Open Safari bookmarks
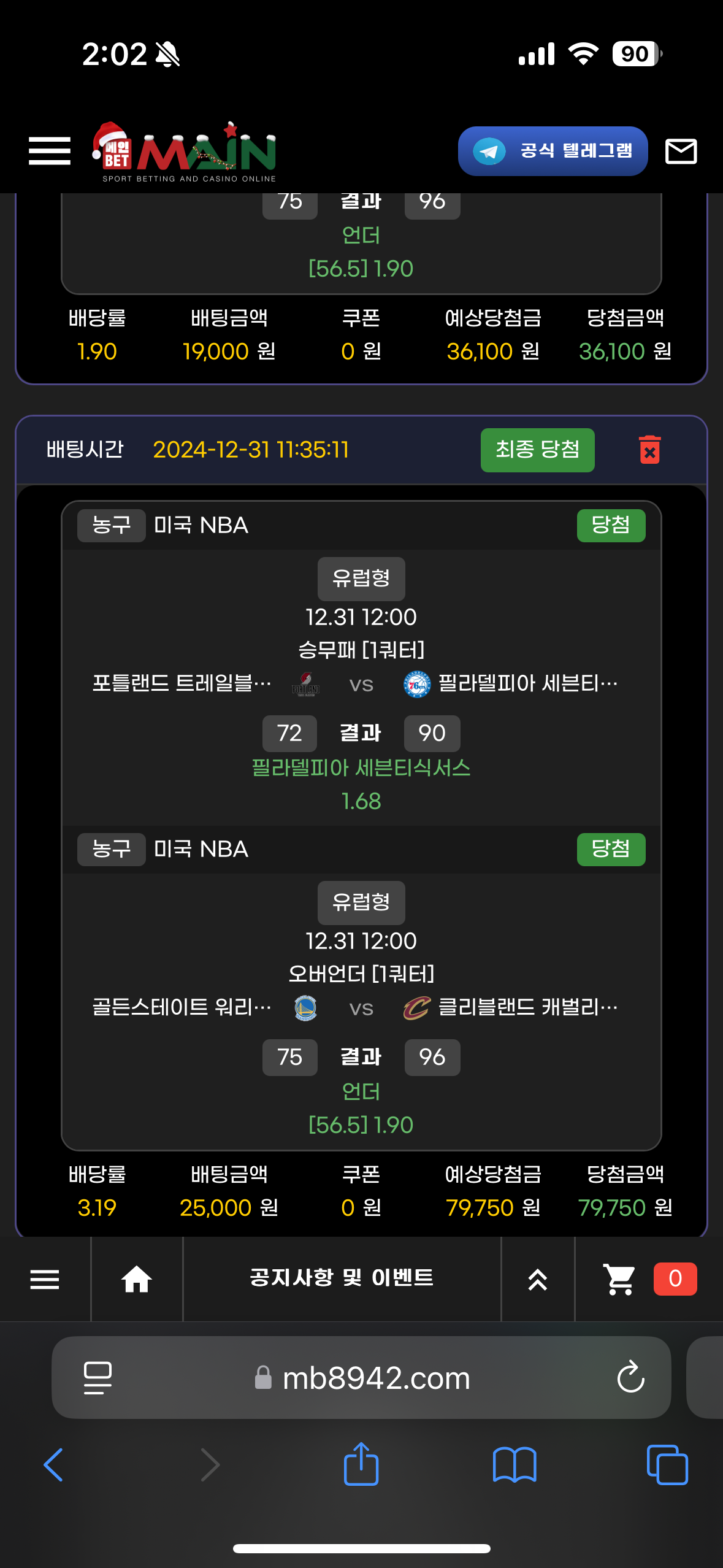This screenshot has width=723, height=1568. click(x=515, y=1464)
